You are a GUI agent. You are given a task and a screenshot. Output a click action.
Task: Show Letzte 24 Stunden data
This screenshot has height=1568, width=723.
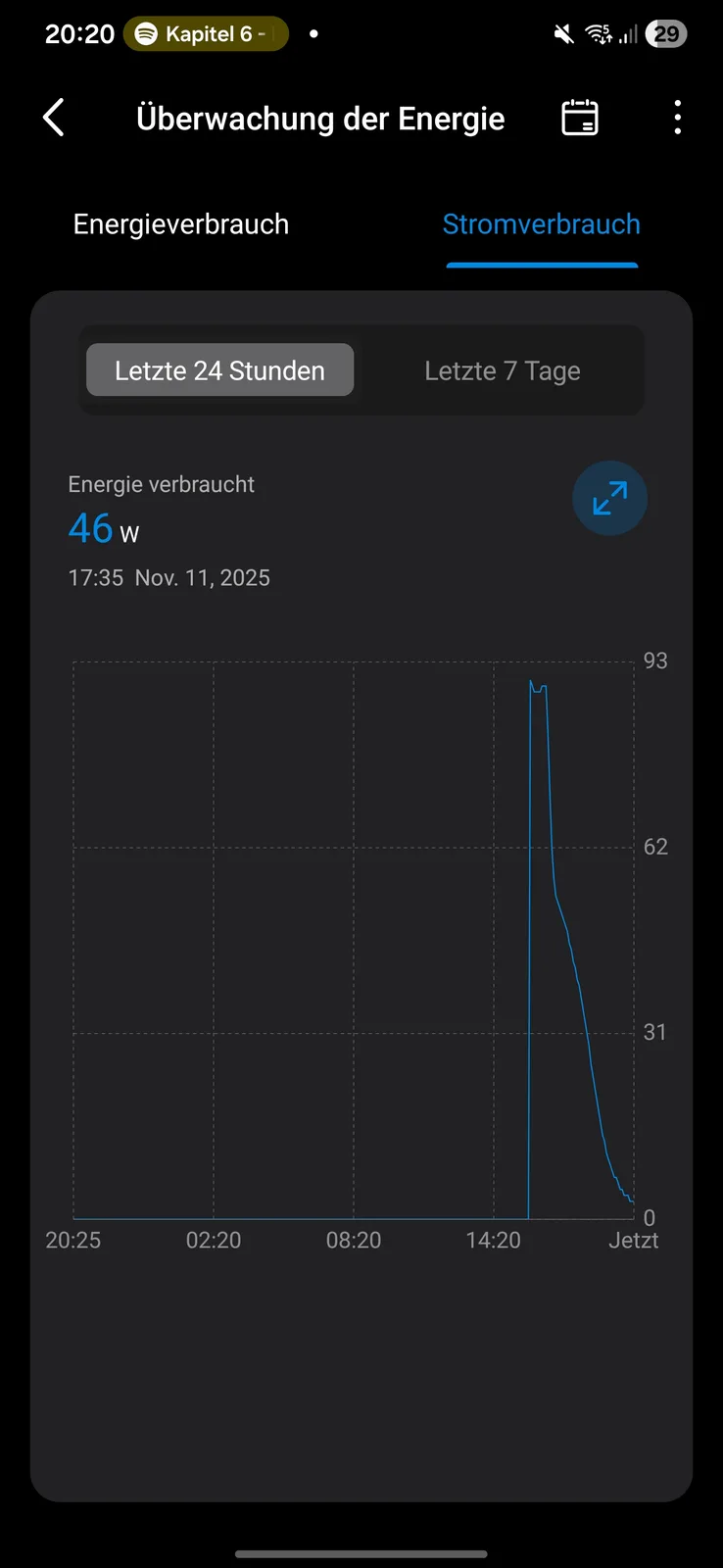click(219, 370)
